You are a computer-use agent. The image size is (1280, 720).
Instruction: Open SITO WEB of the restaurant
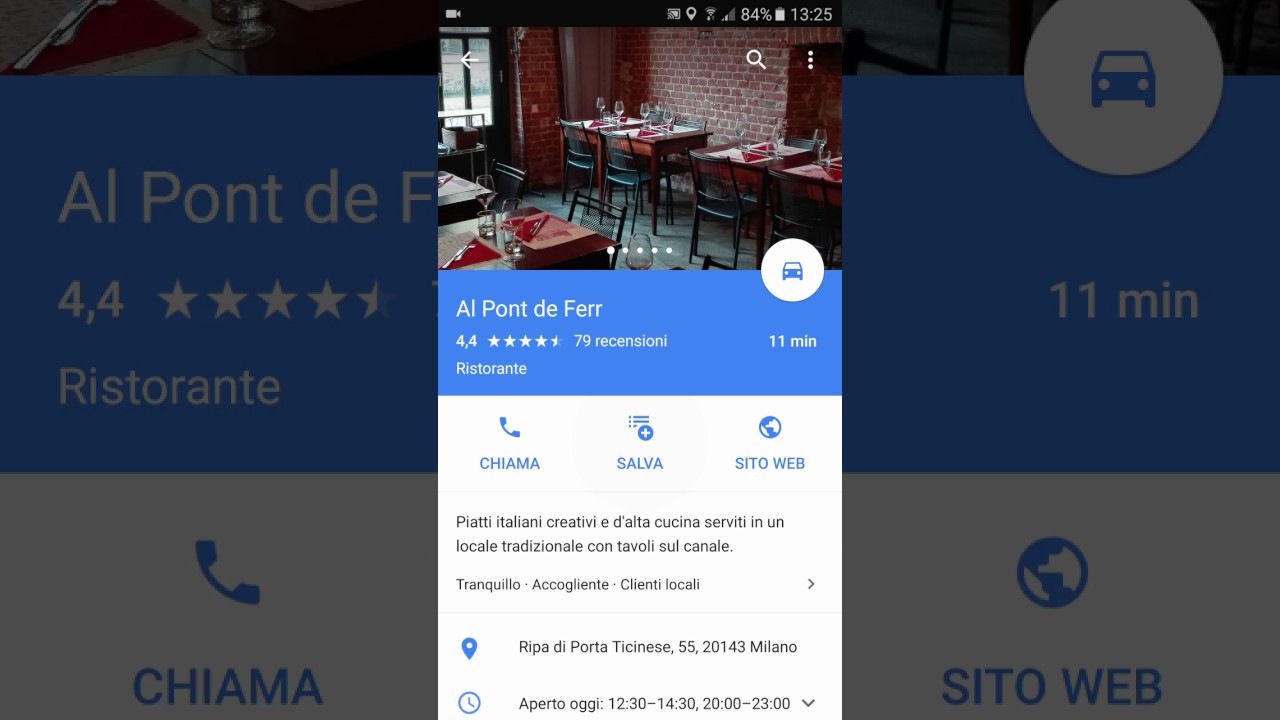769,443
